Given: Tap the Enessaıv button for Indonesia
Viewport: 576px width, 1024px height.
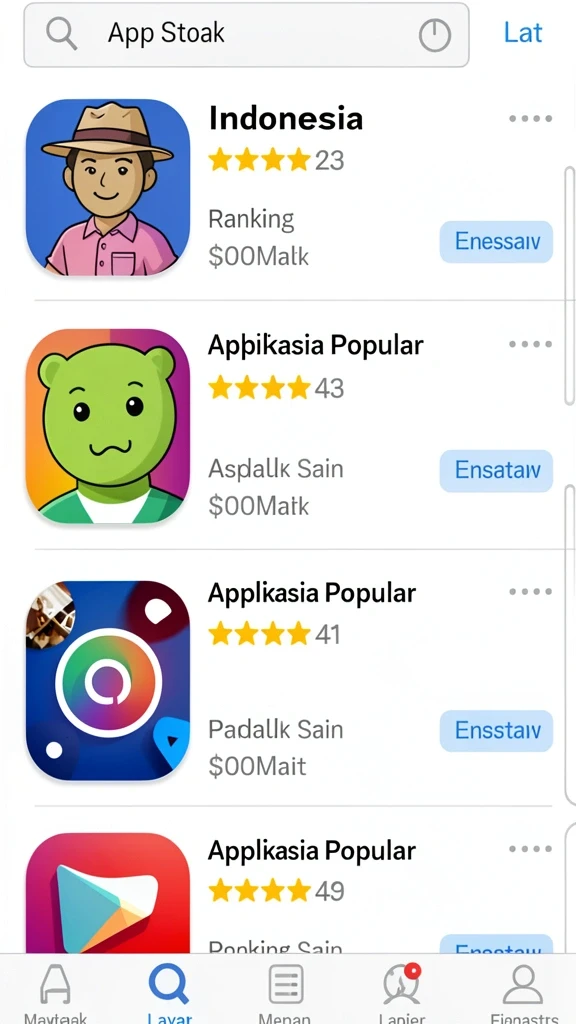Looking at the screenshot, I should pos(496,242).
